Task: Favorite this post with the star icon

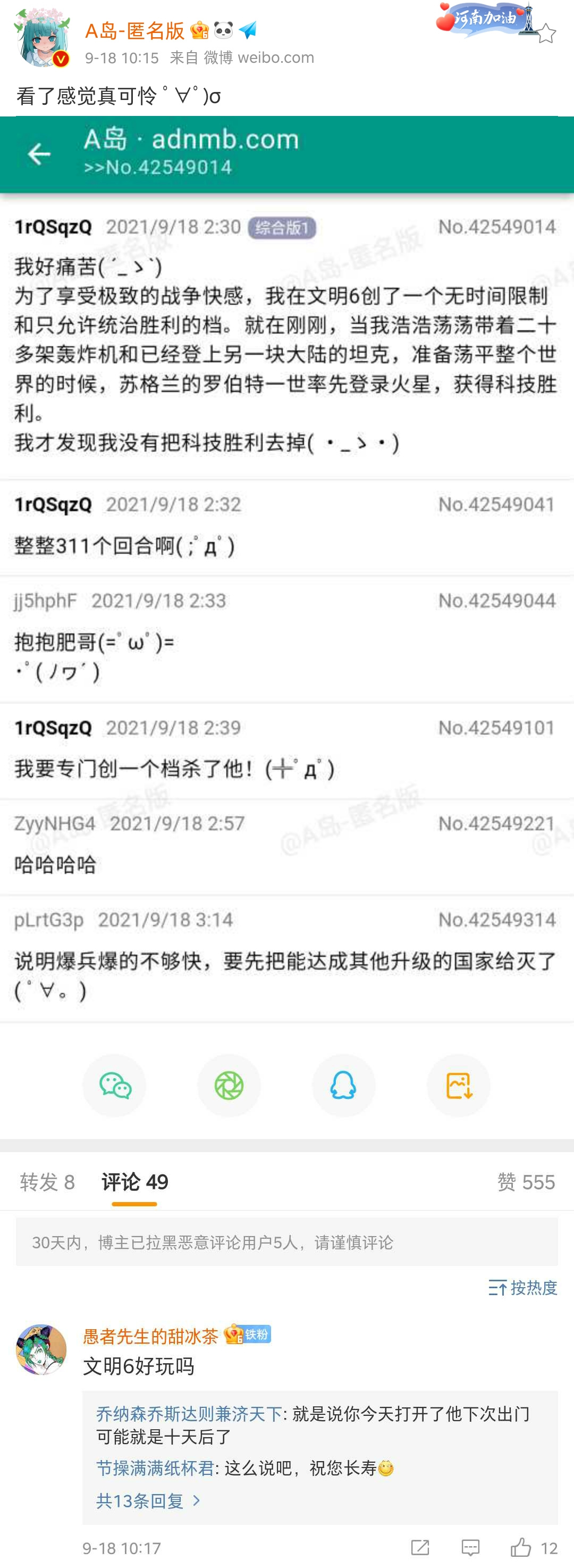Action: tap(545, 34)
